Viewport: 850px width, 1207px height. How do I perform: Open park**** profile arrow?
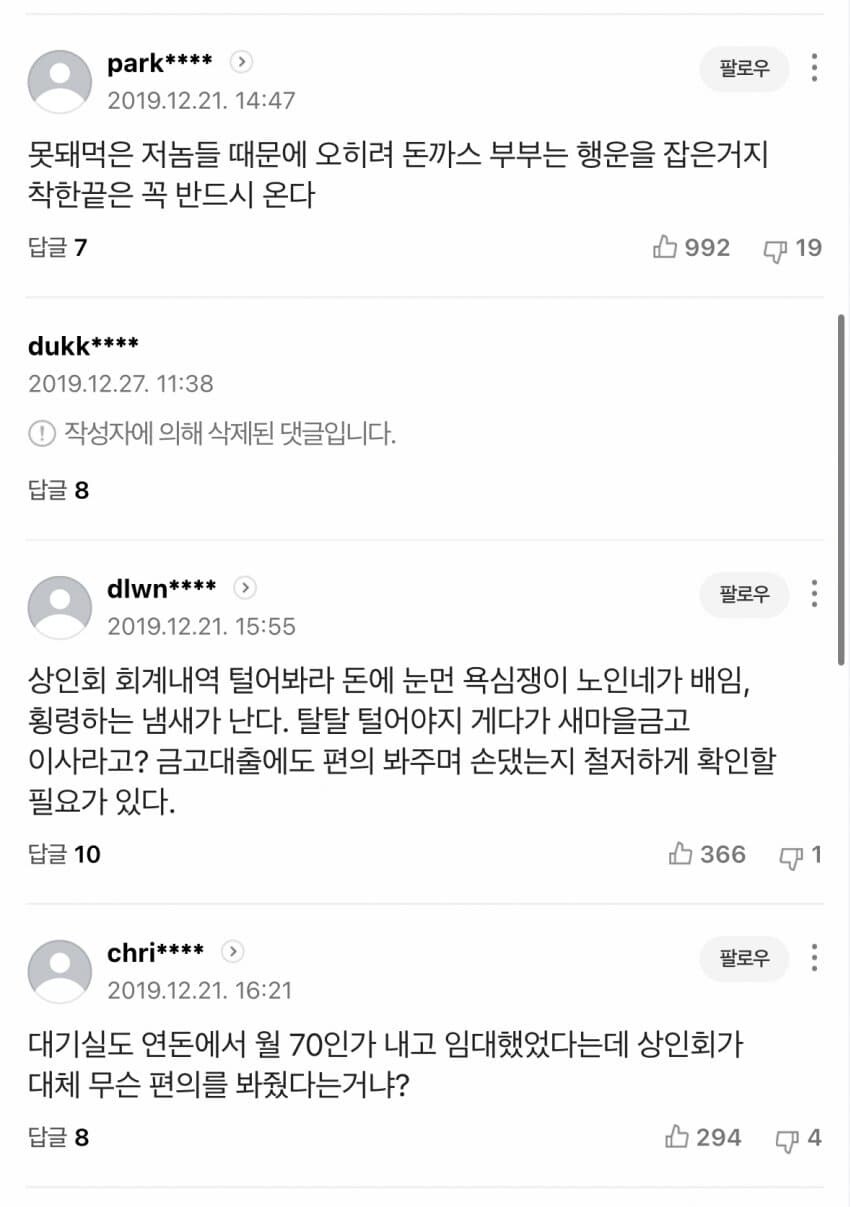tap(241, 62)
